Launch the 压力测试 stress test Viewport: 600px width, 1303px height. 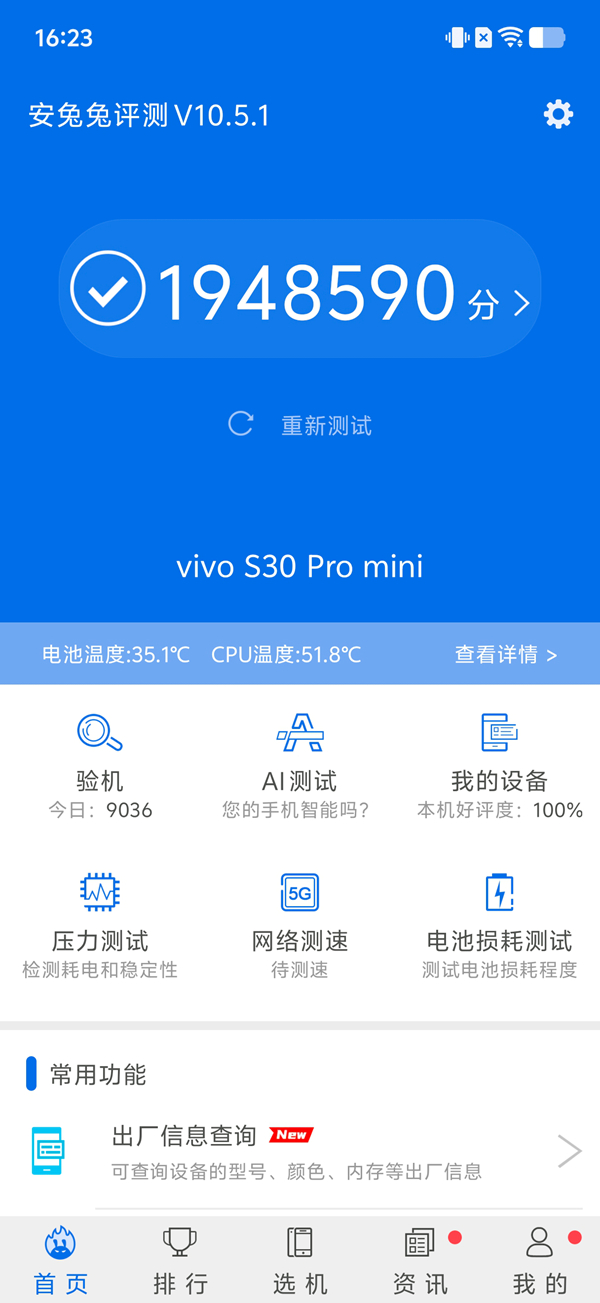point(100,925)
